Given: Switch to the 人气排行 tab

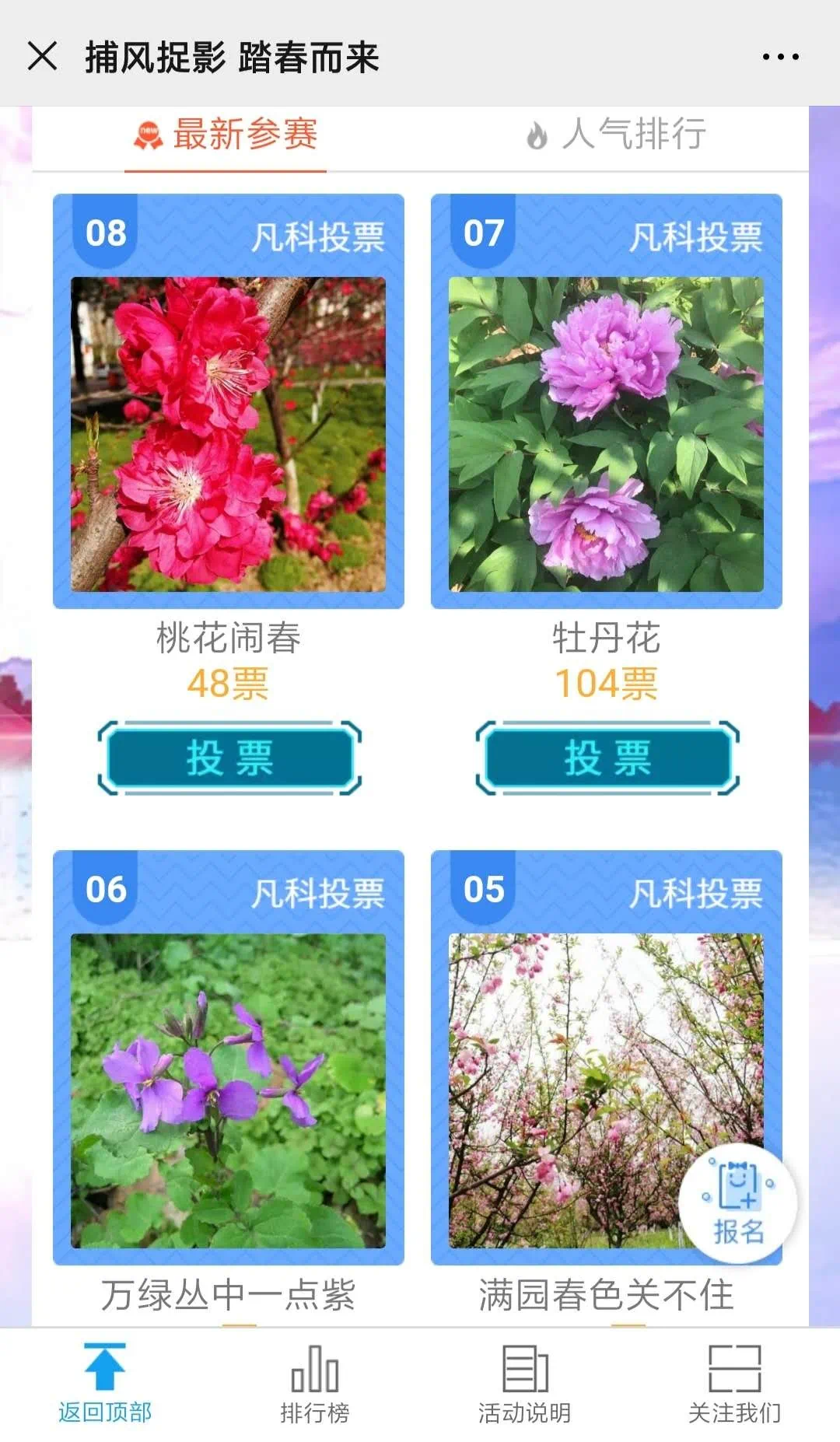Looking at the screenshot, I should (x=615, y=135).
